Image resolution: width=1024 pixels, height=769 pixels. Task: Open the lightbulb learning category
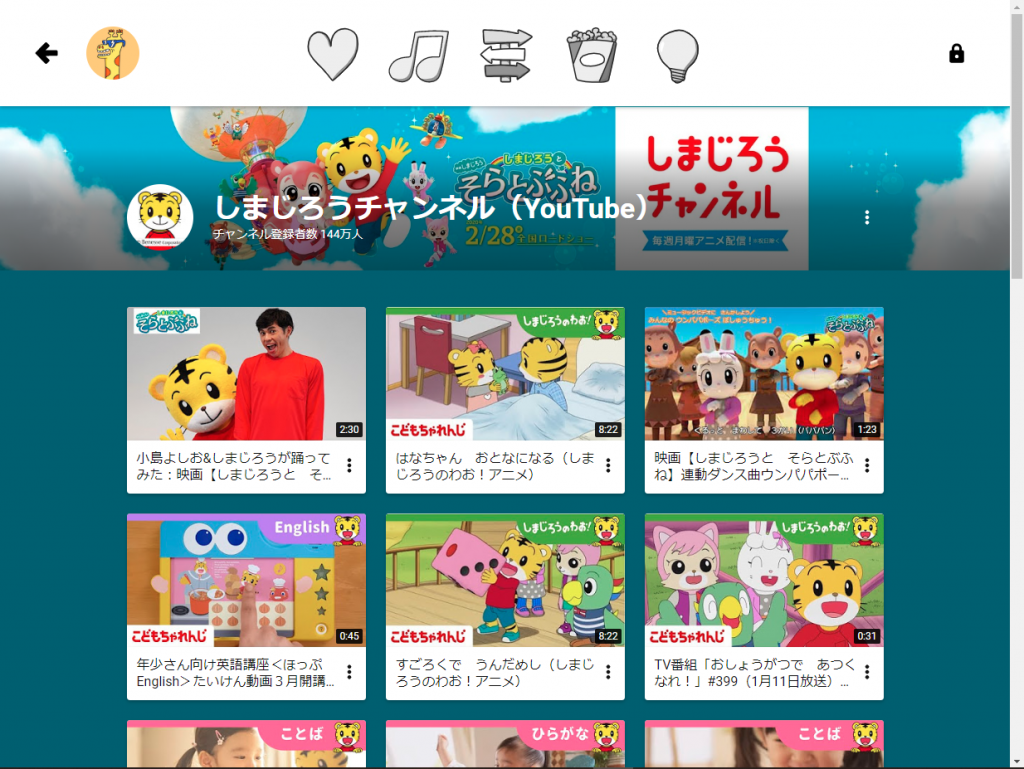[x=677, y=55]
